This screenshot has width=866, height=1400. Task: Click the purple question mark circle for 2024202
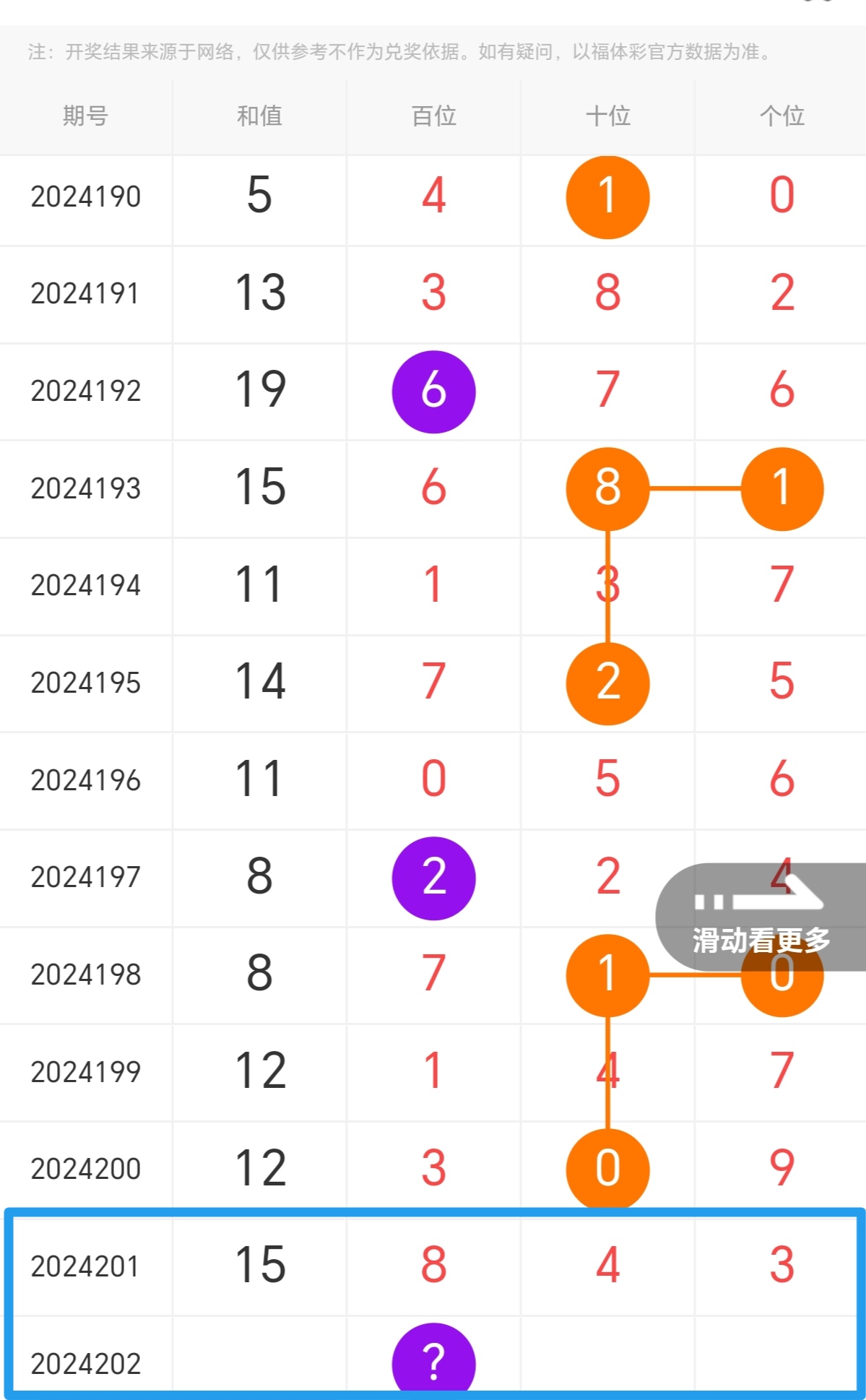(433, 1364)
